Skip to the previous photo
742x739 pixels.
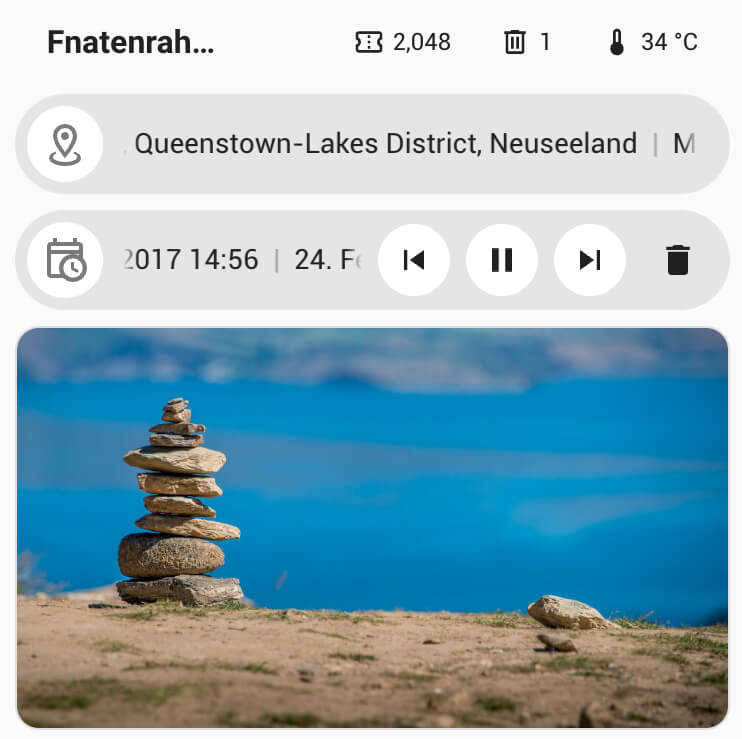[x=414, y=260]
